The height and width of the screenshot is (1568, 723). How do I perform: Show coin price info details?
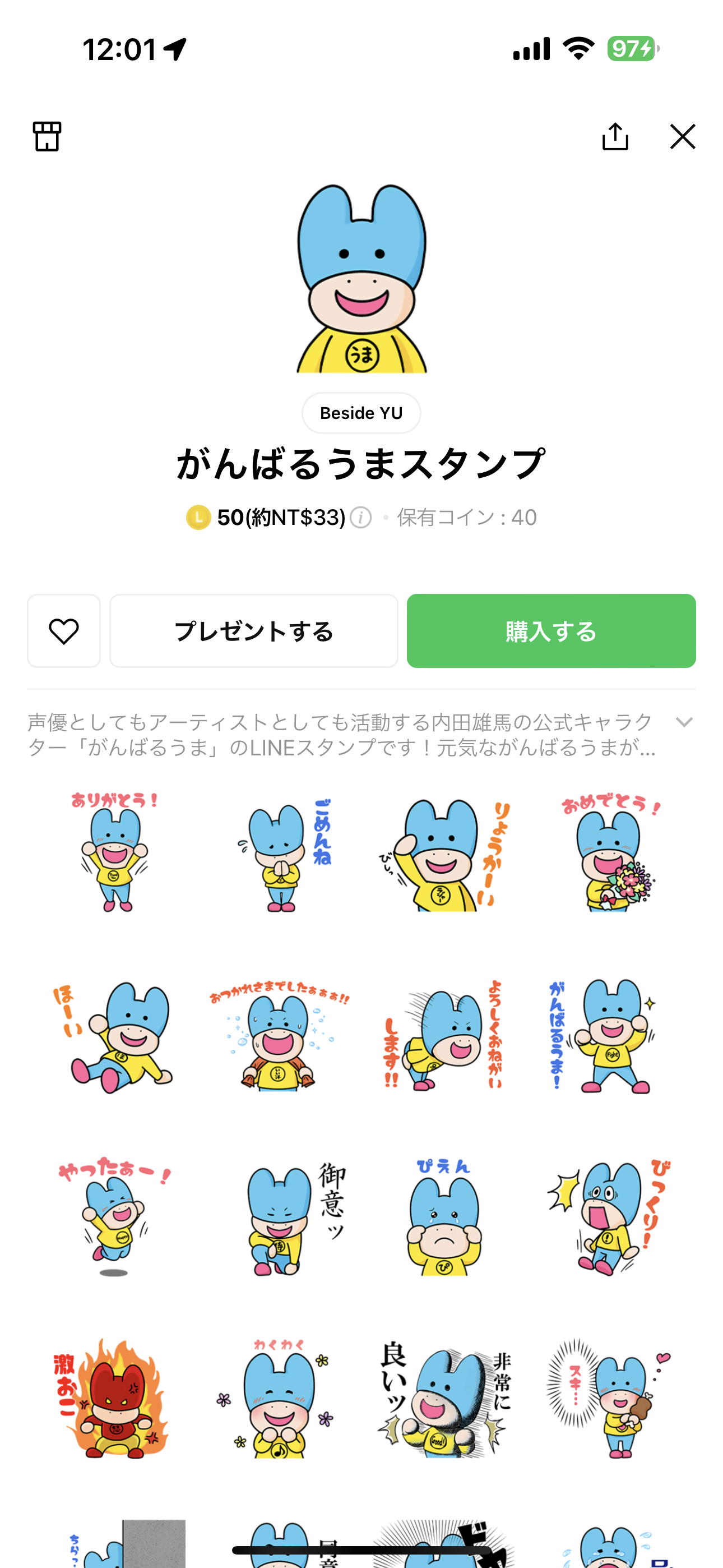click(361, 518)
